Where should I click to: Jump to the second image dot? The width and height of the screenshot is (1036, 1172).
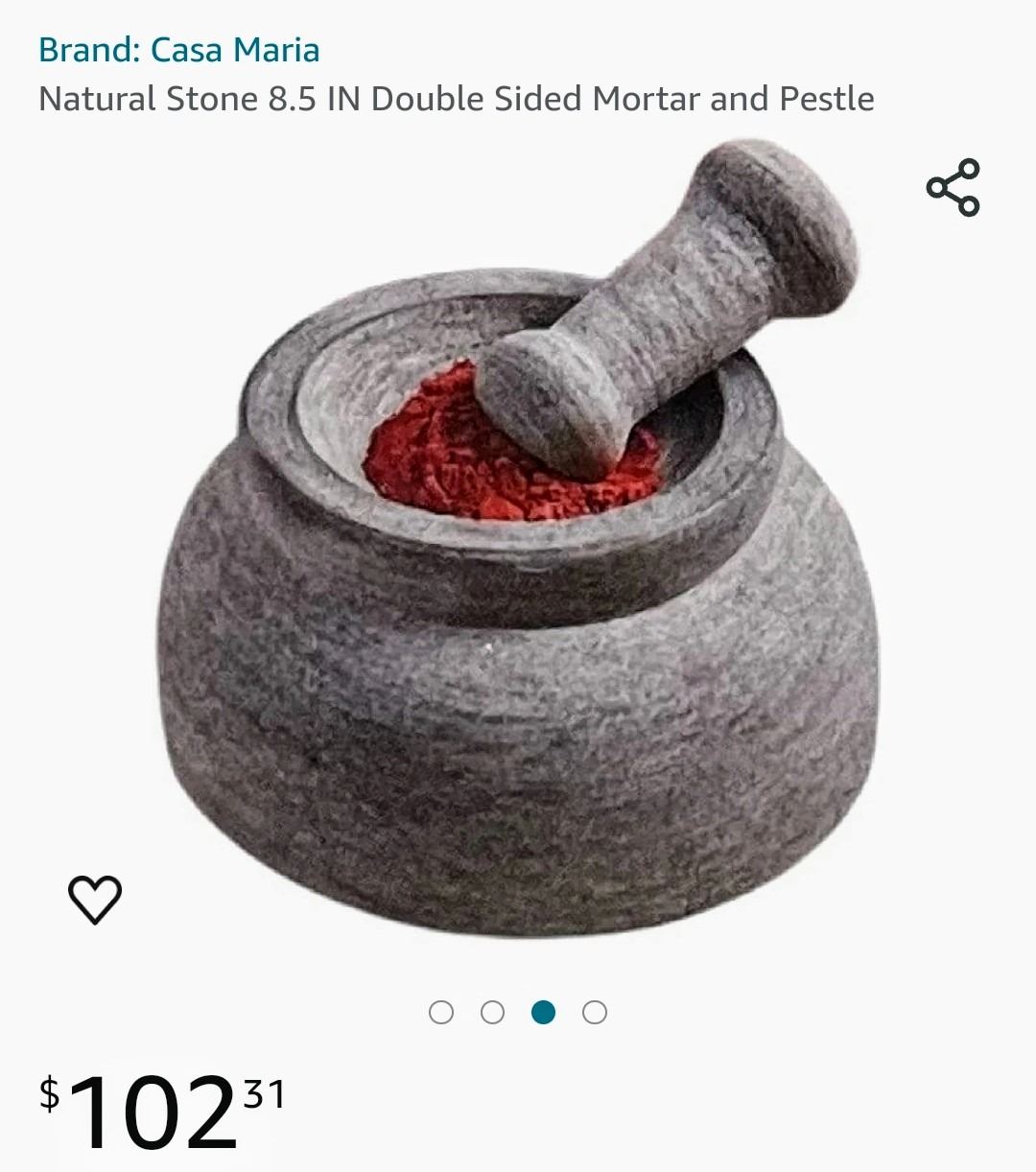tap(492, 1013)
